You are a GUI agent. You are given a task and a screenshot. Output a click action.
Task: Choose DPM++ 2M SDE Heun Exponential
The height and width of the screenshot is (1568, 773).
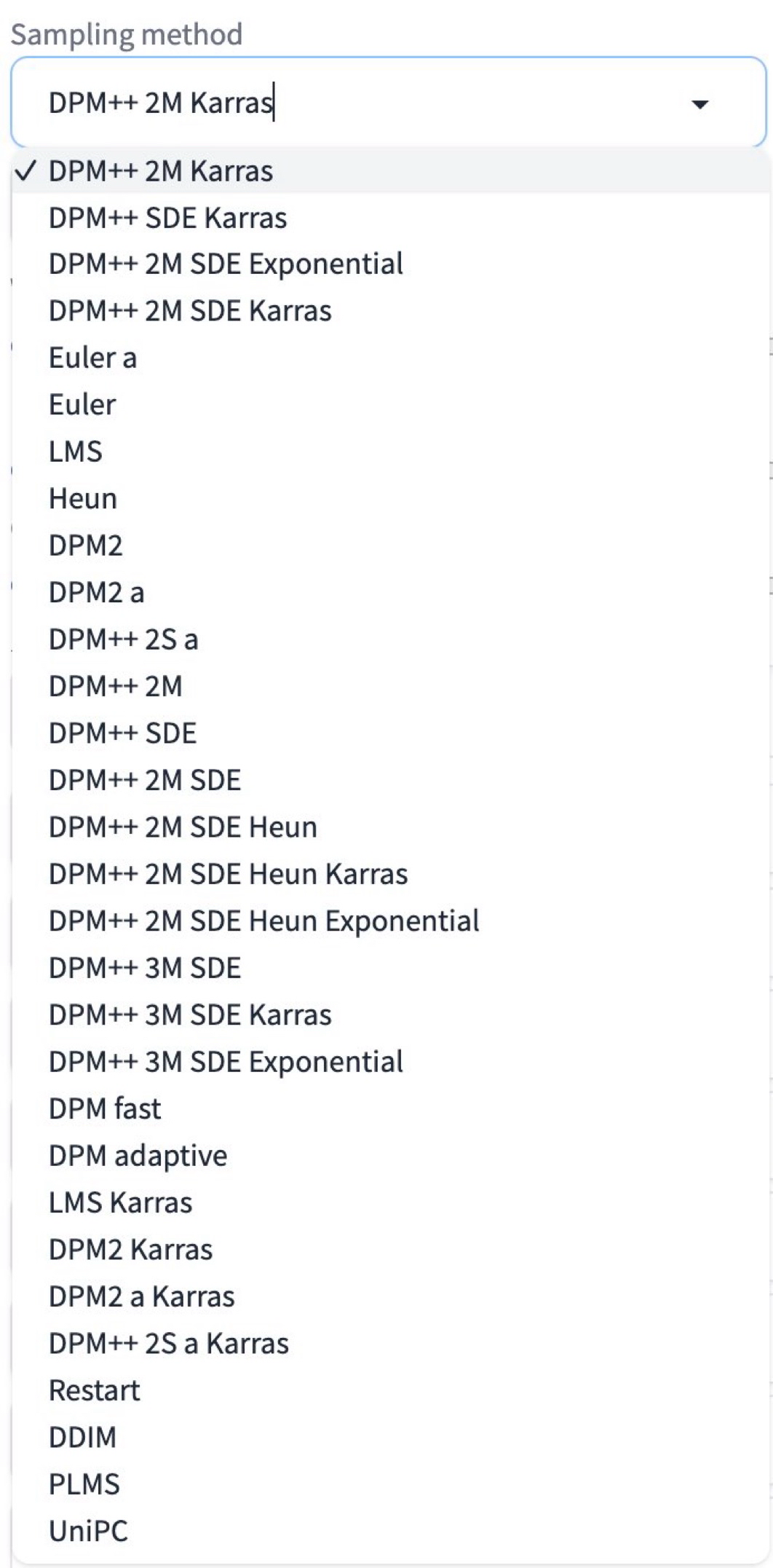[263, 921]
